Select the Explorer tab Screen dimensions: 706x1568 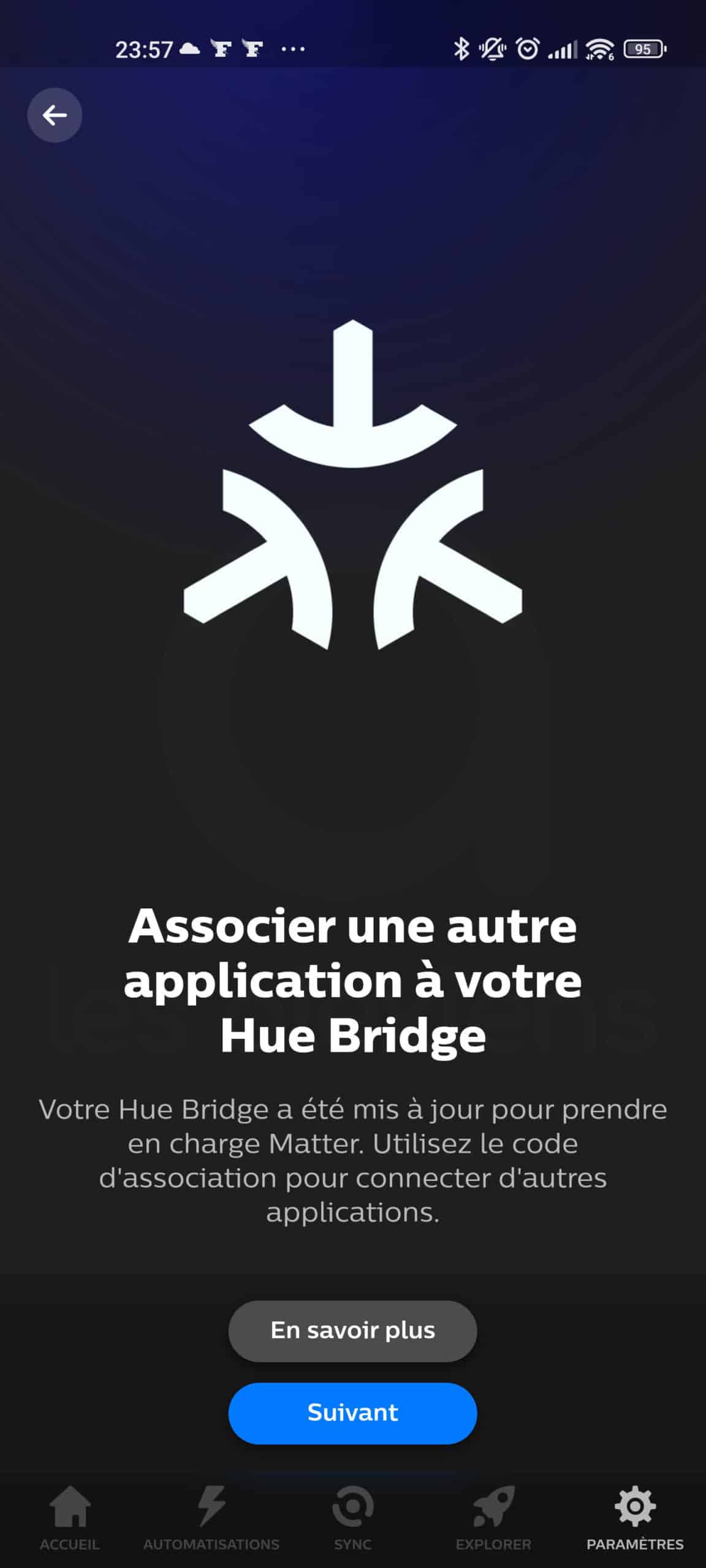pos(493,1518)
